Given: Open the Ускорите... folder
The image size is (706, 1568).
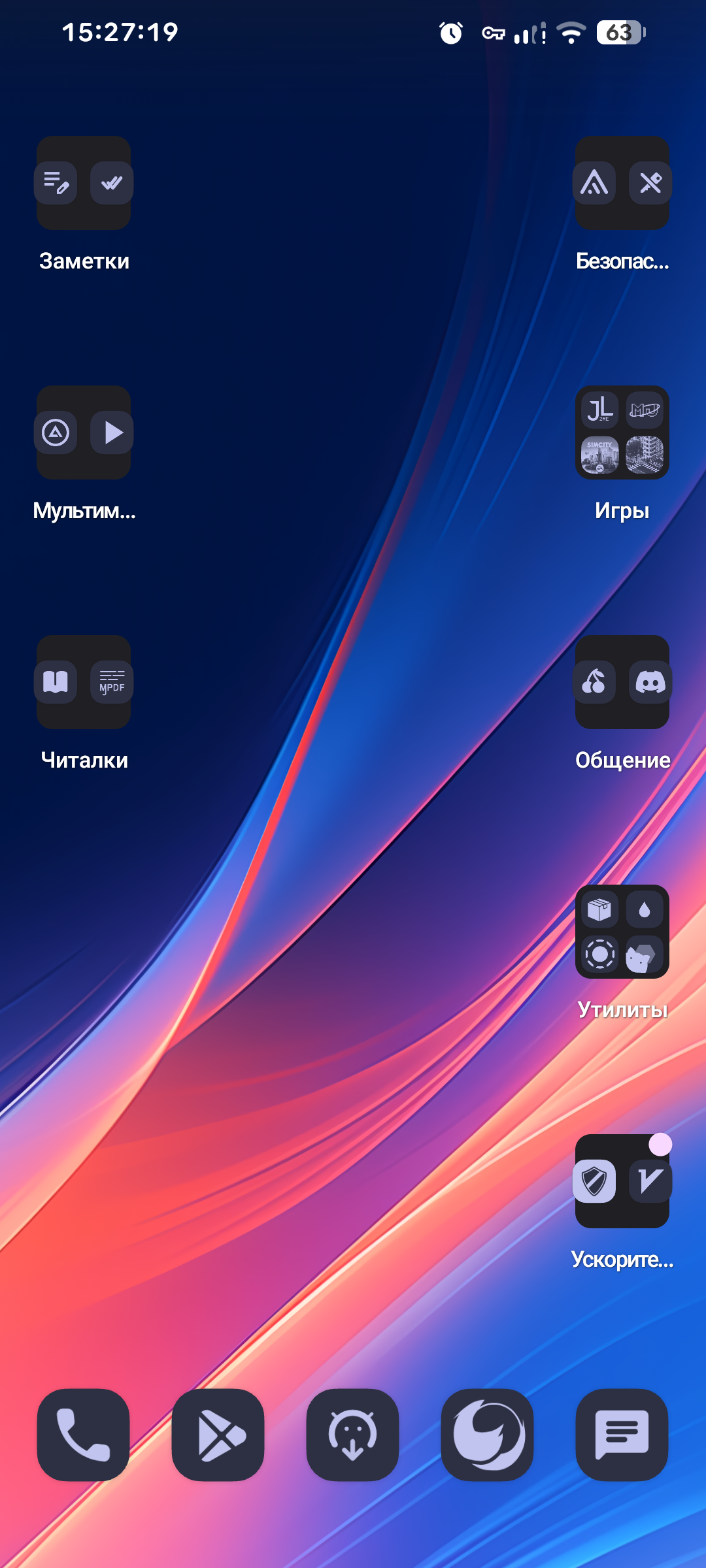Looking at the screenshot, I should coord(622,1181).
